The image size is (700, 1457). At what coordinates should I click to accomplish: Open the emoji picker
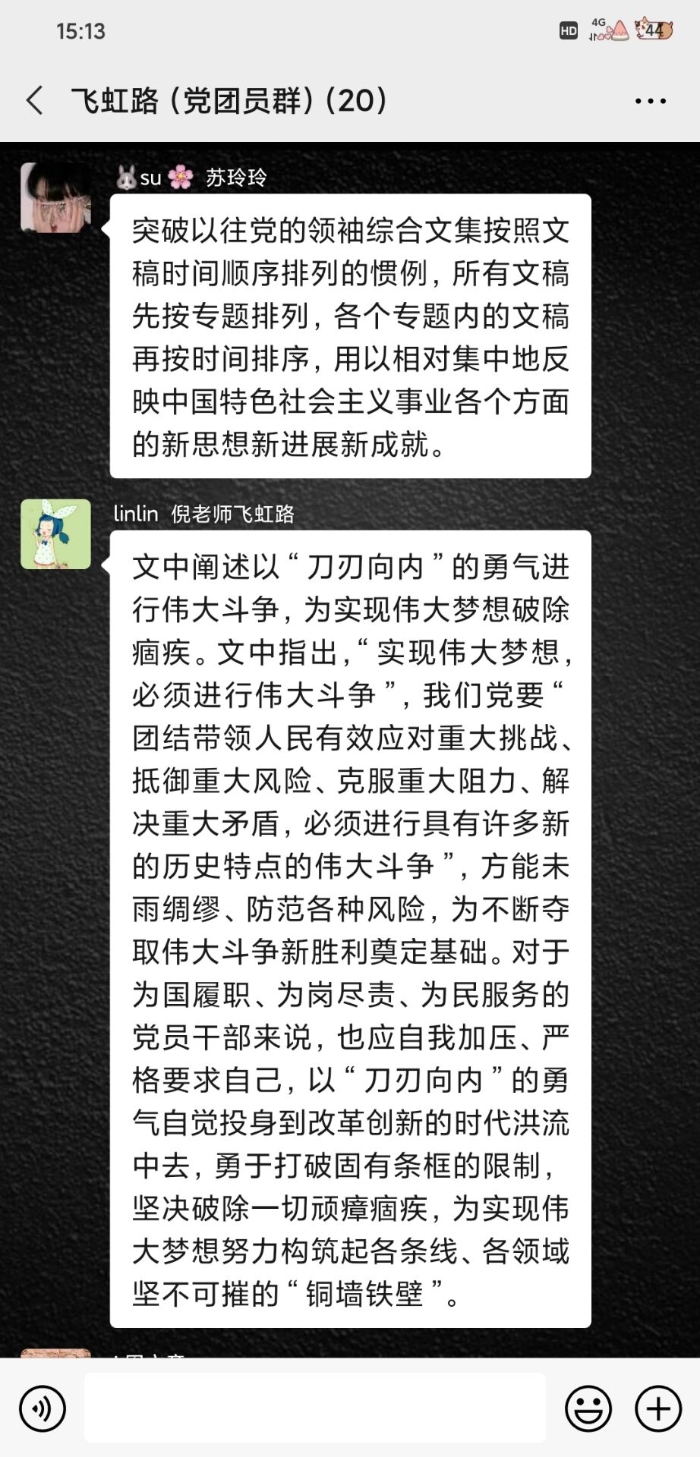[588, 1409]
